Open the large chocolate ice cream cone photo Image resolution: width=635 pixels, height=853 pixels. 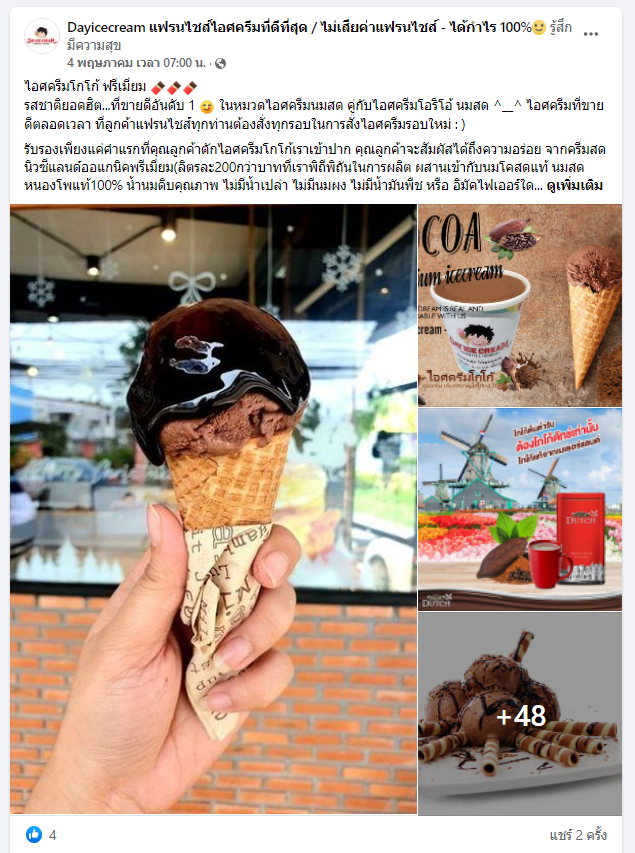[213, 508]
